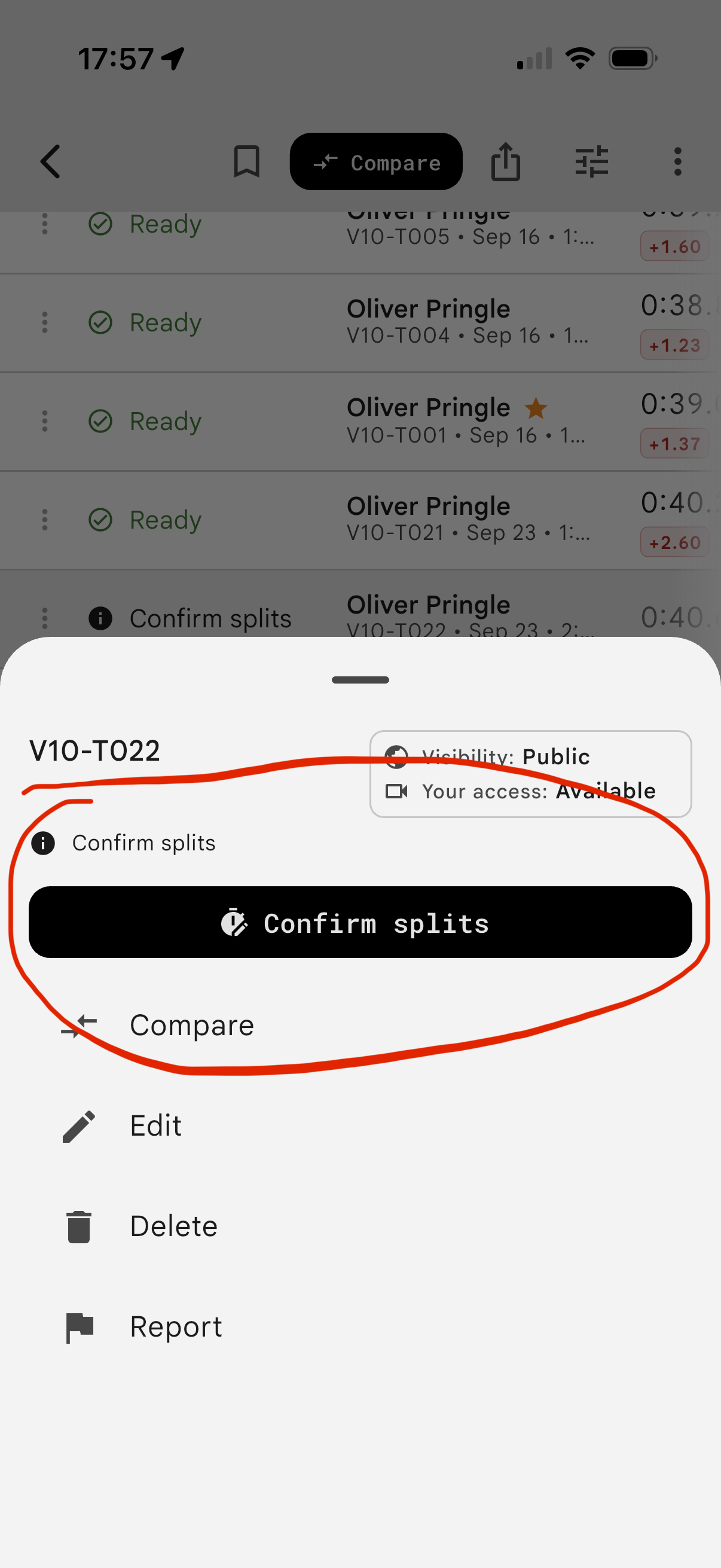Open the V10-T021 Sep 23 row
The height and width of the screenshot is (1568, 721).
(360, 520)
